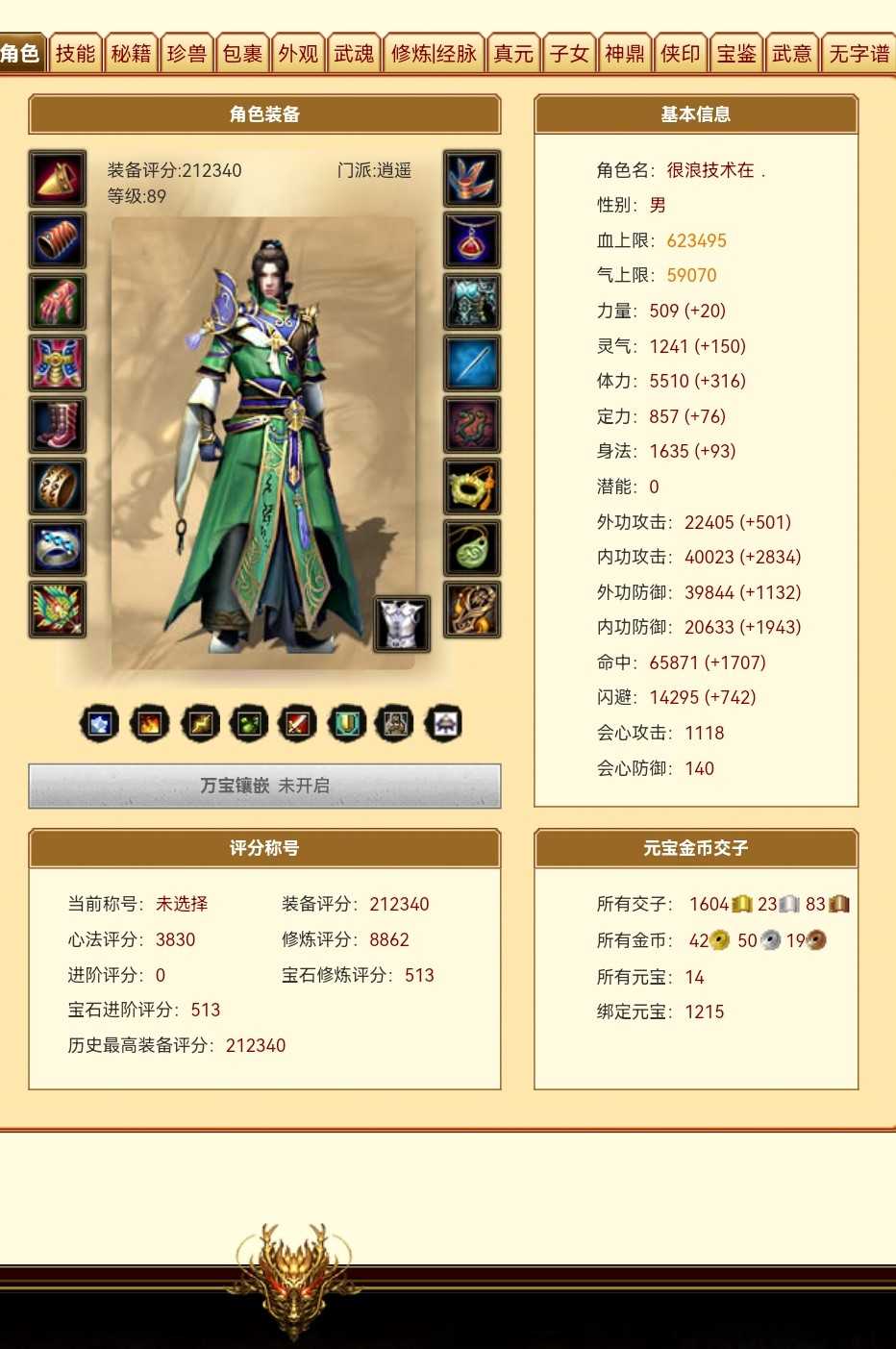Image resolution: width=896 pixels, height=1349 pixels.
Task: Switch to the 包裹 tab
Action: (242, 54)
